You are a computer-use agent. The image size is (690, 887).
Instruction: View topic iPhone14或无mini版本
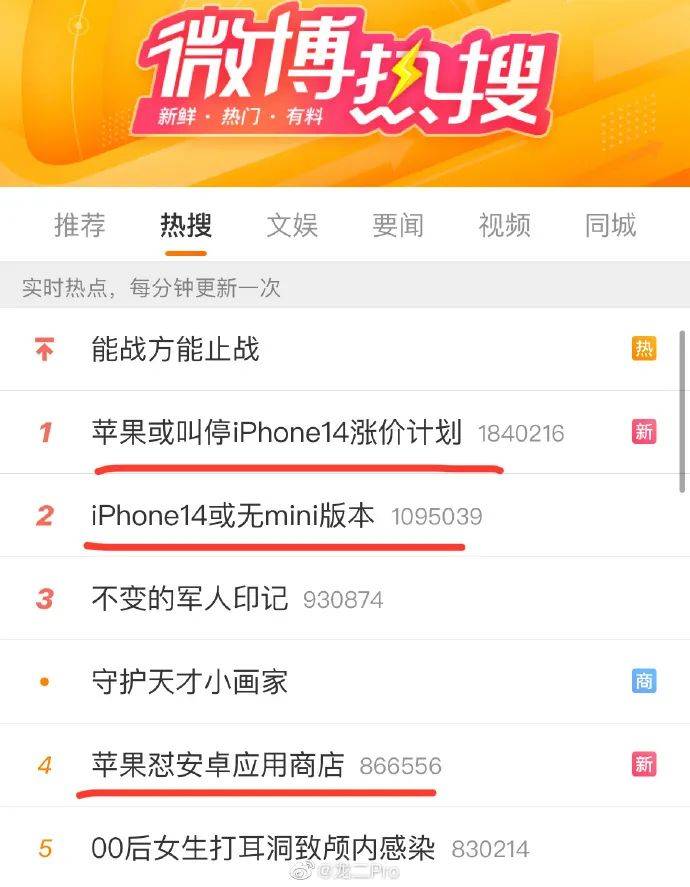[x=233, y=516]
